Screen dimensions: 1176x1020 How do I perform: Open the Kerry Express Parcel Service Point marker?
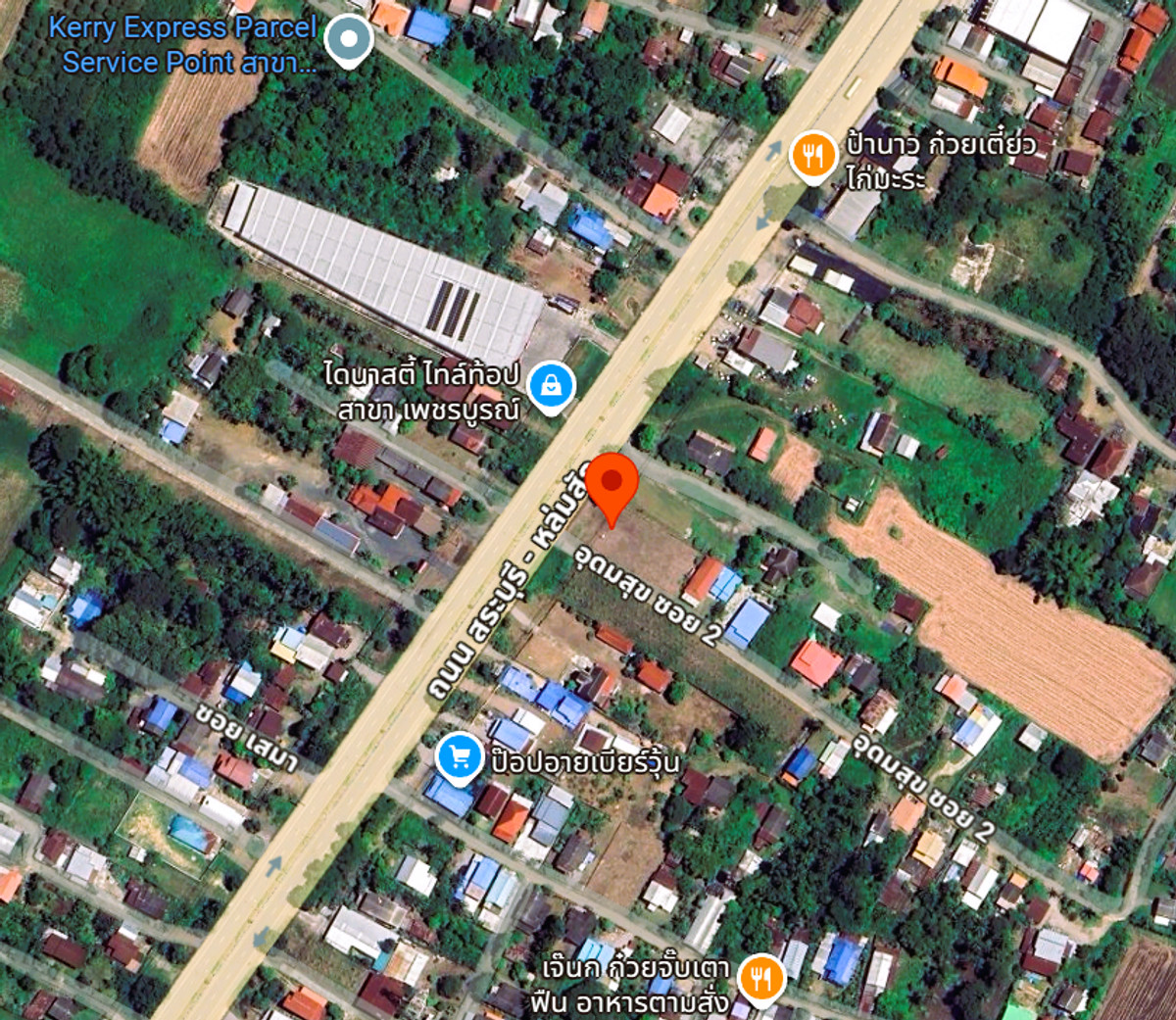(349, 41)
